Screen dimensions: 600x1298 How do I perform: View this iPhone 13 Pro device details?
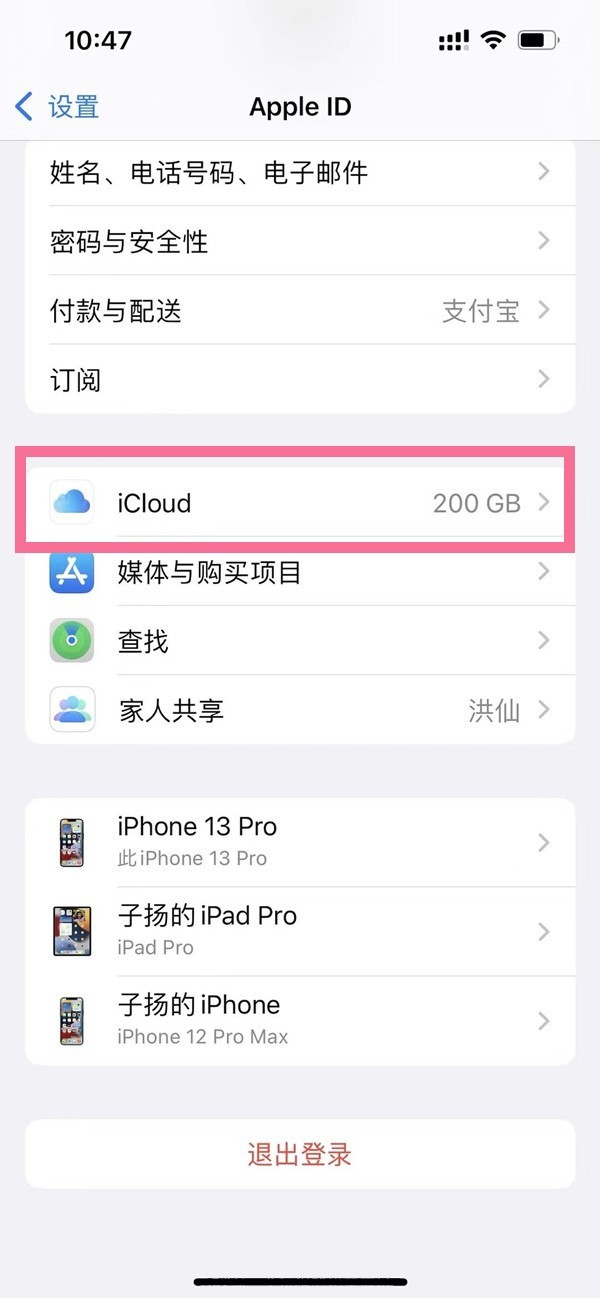click(300, 841)
